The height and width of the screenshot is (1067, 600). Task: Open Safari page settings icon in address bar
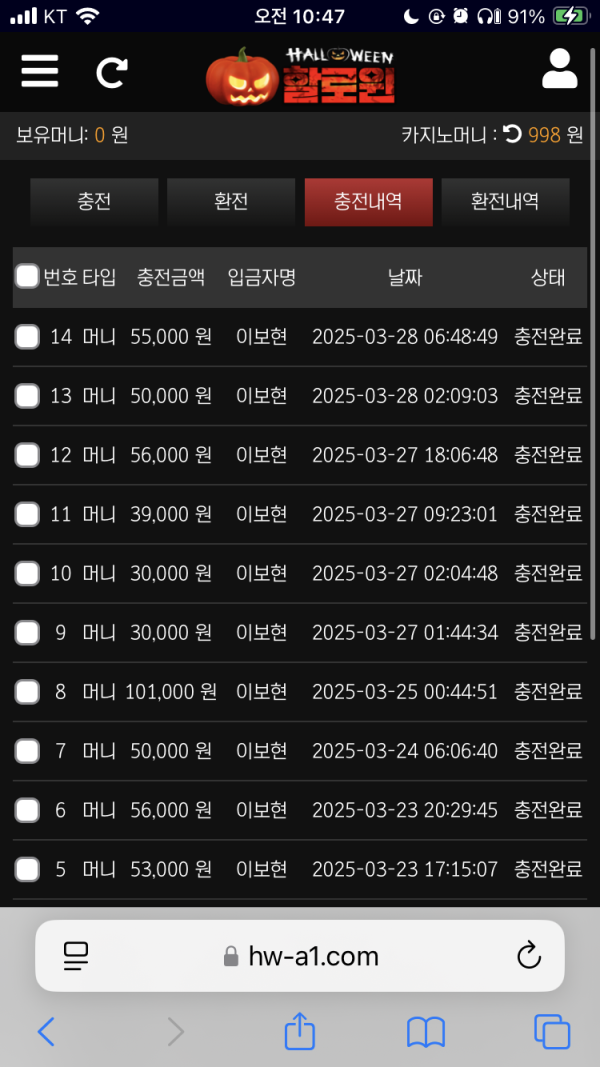coord(77,956)
